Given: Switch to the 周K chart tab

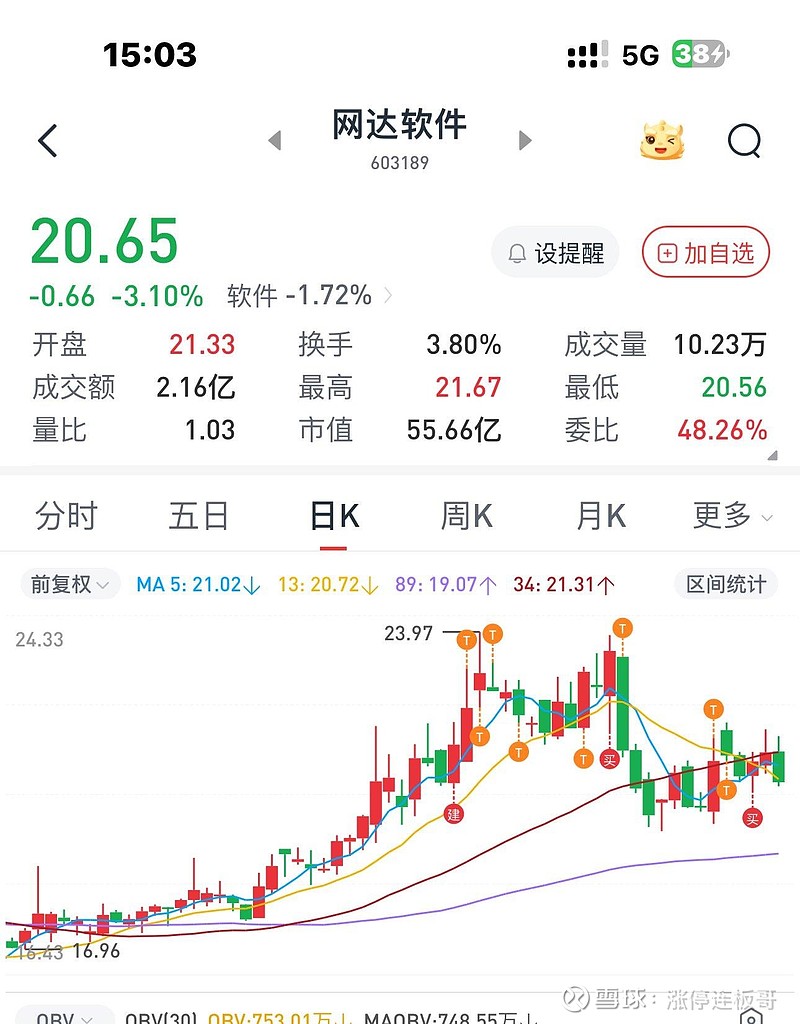Looking at the screenshot, I should coord(466,516).
